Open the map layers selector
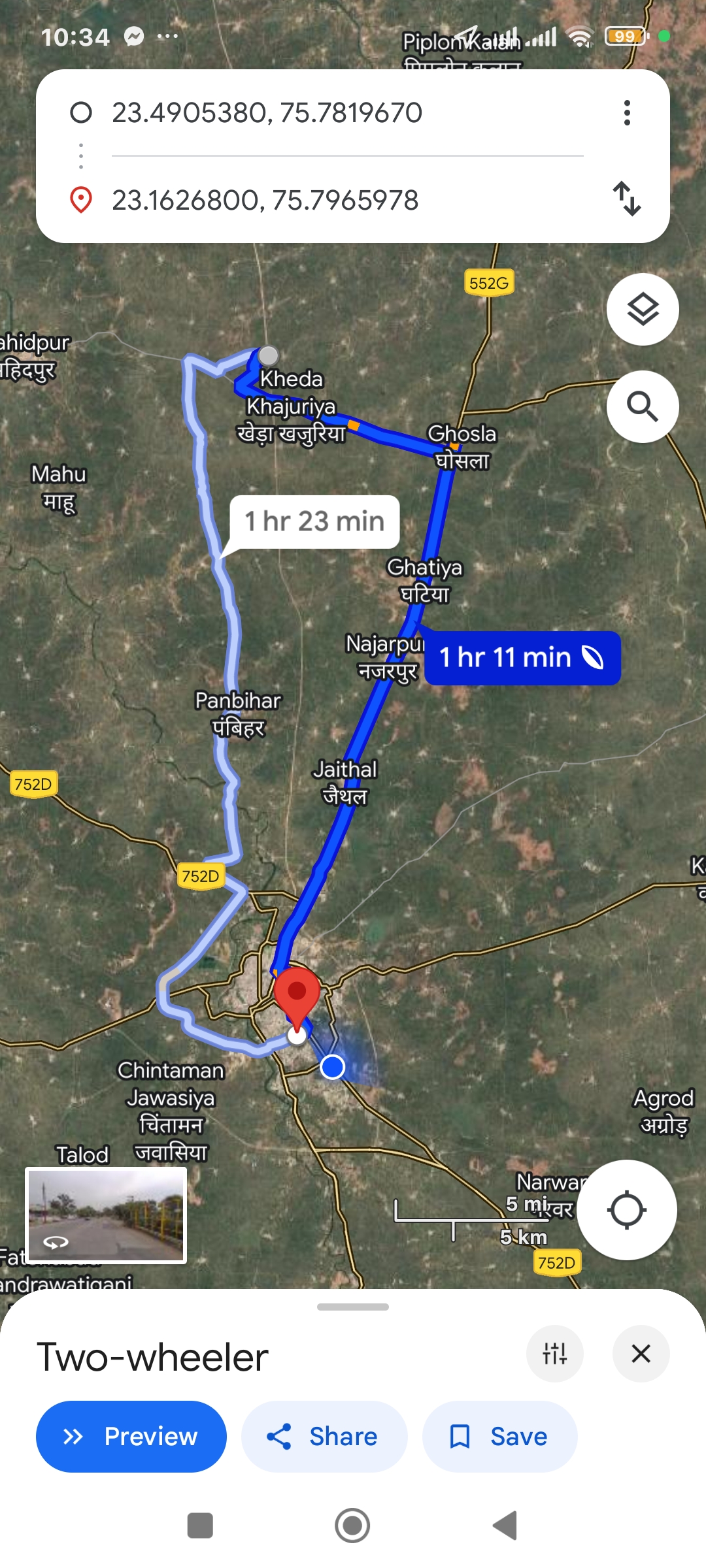Screen dimensions: 706x1568 tap(643, 309)
